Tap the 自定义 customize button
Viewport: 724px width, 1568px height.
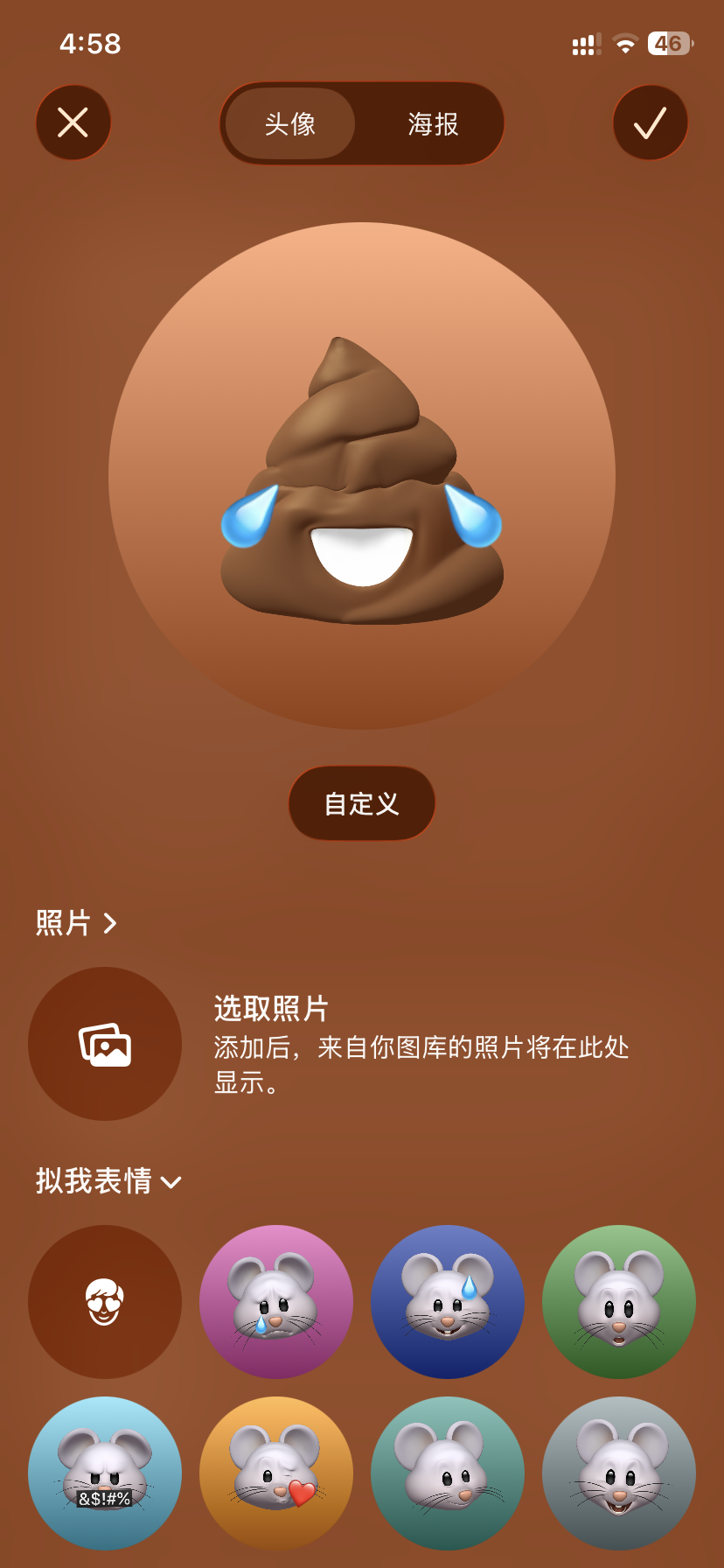pyautogui.click(x=362, y=803)
